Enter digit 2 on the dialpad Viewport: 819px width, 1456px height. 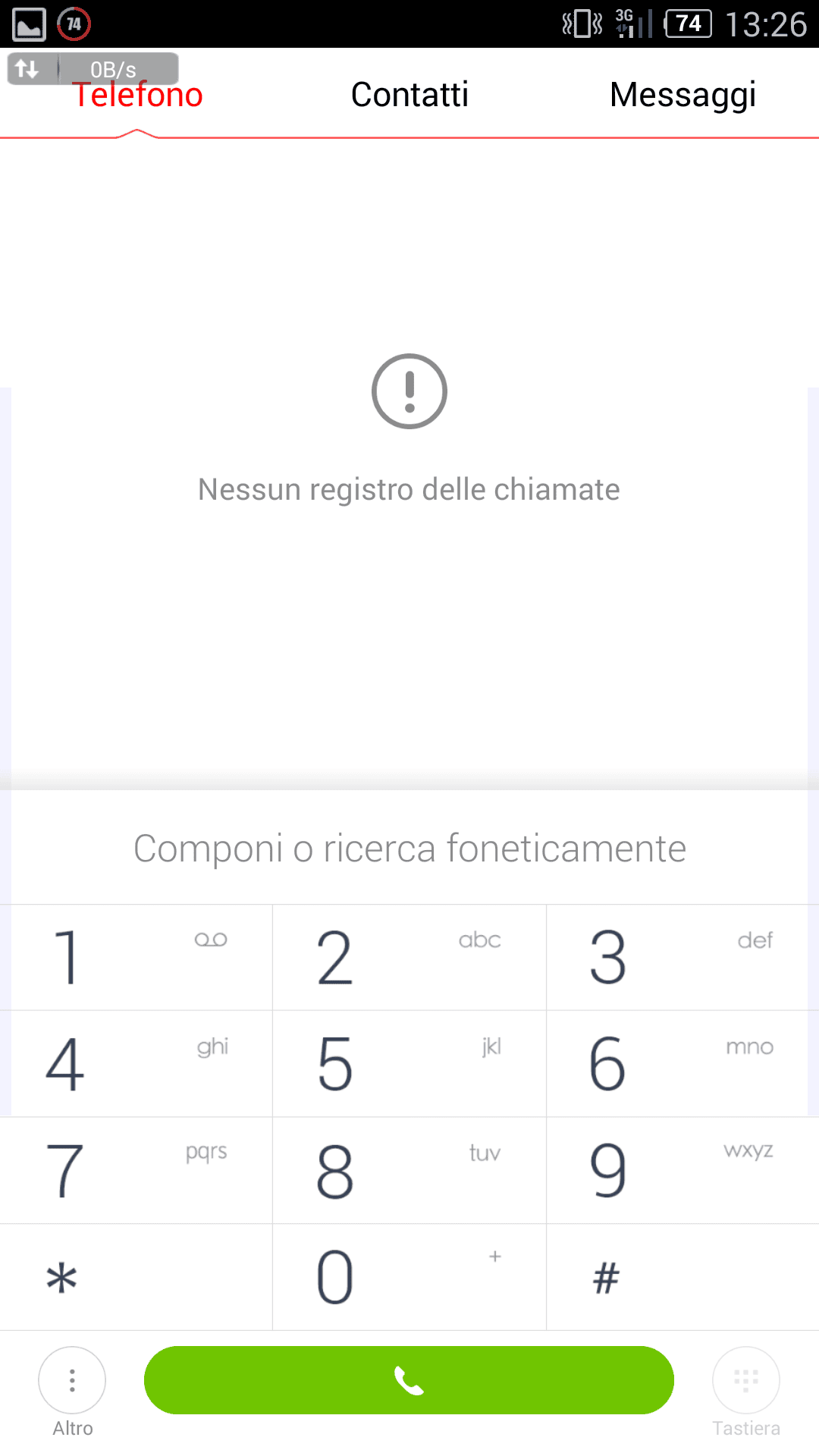click(409, 957)
